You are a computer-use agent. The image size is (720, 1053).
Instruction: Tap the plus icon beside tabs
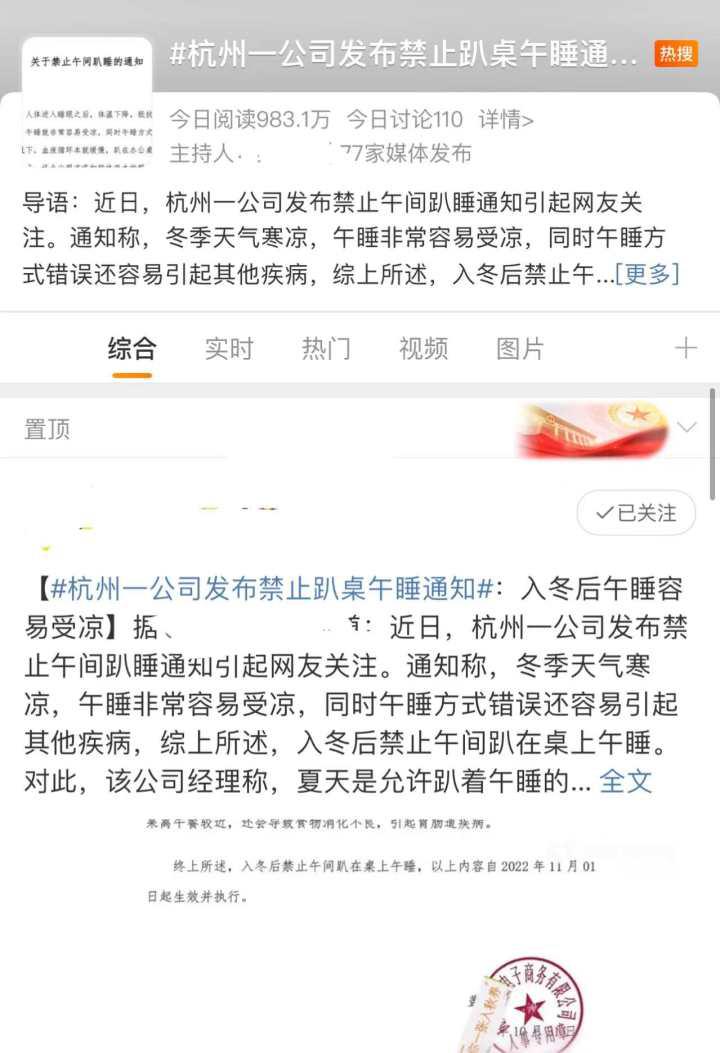(x=686, y=348)
